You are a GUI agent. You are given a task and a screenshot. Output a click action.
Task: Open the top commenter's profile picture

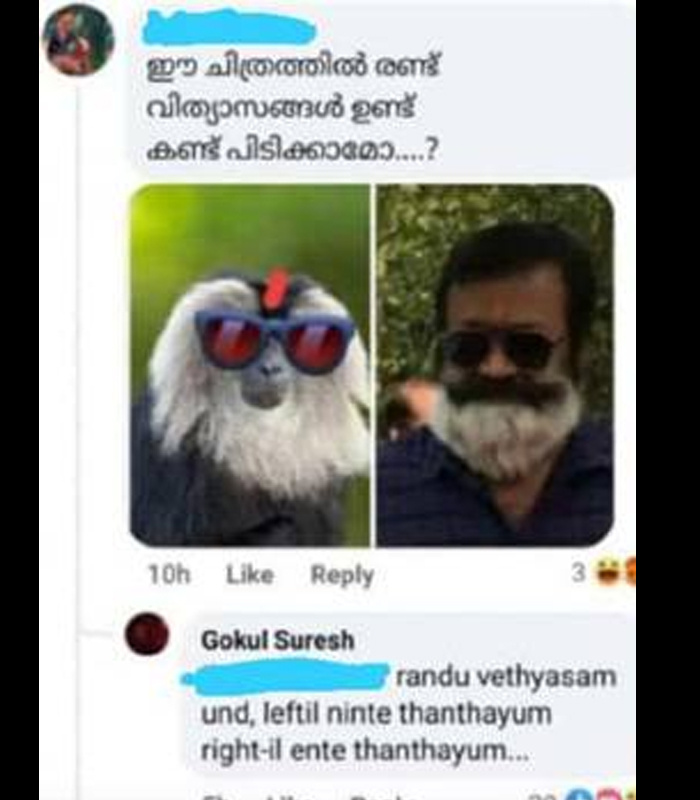pyautogui.click(x=78, y=41)
